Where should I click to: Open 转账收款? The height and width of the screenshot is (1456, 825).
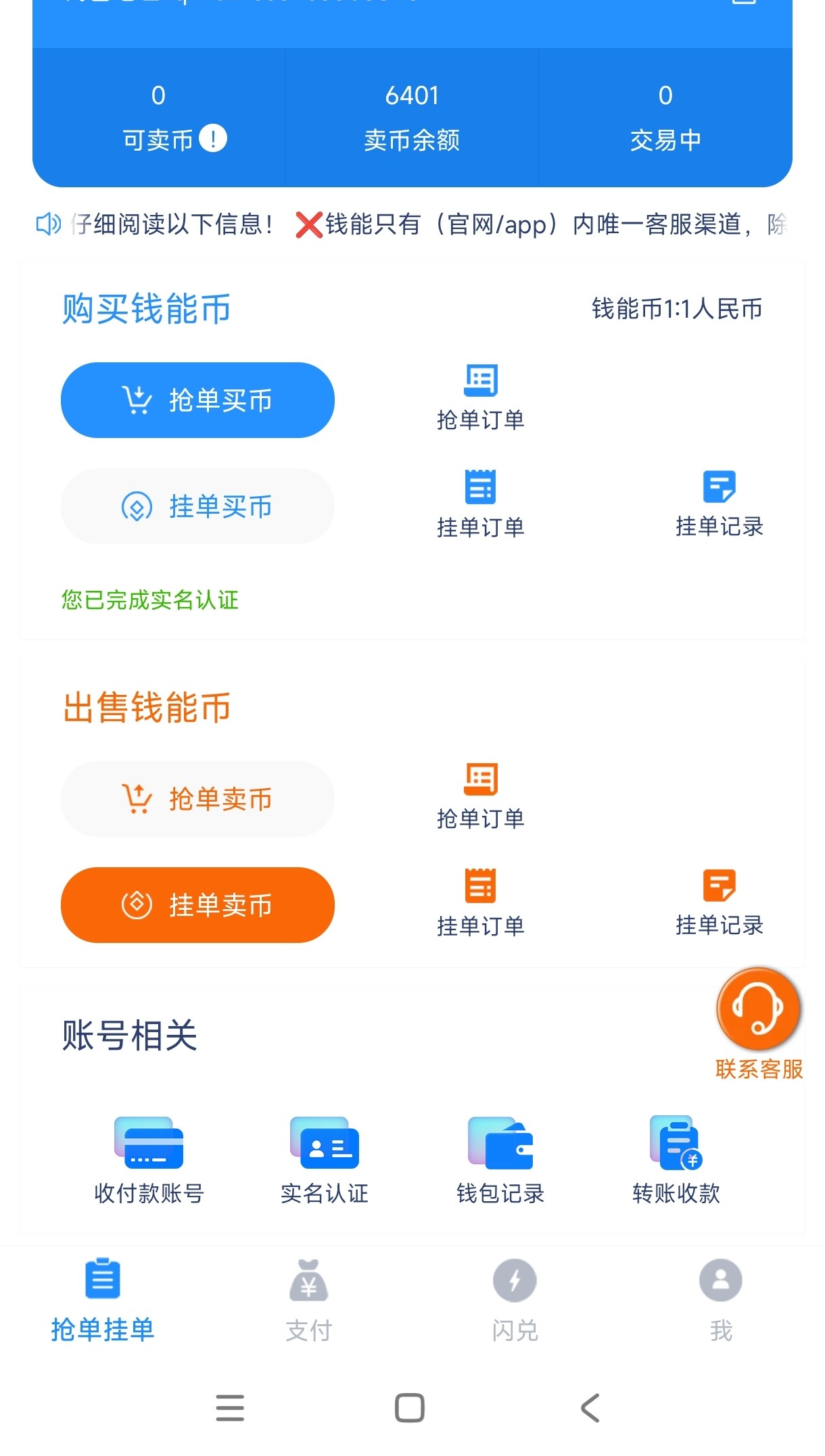click(x=676, y=1160)
